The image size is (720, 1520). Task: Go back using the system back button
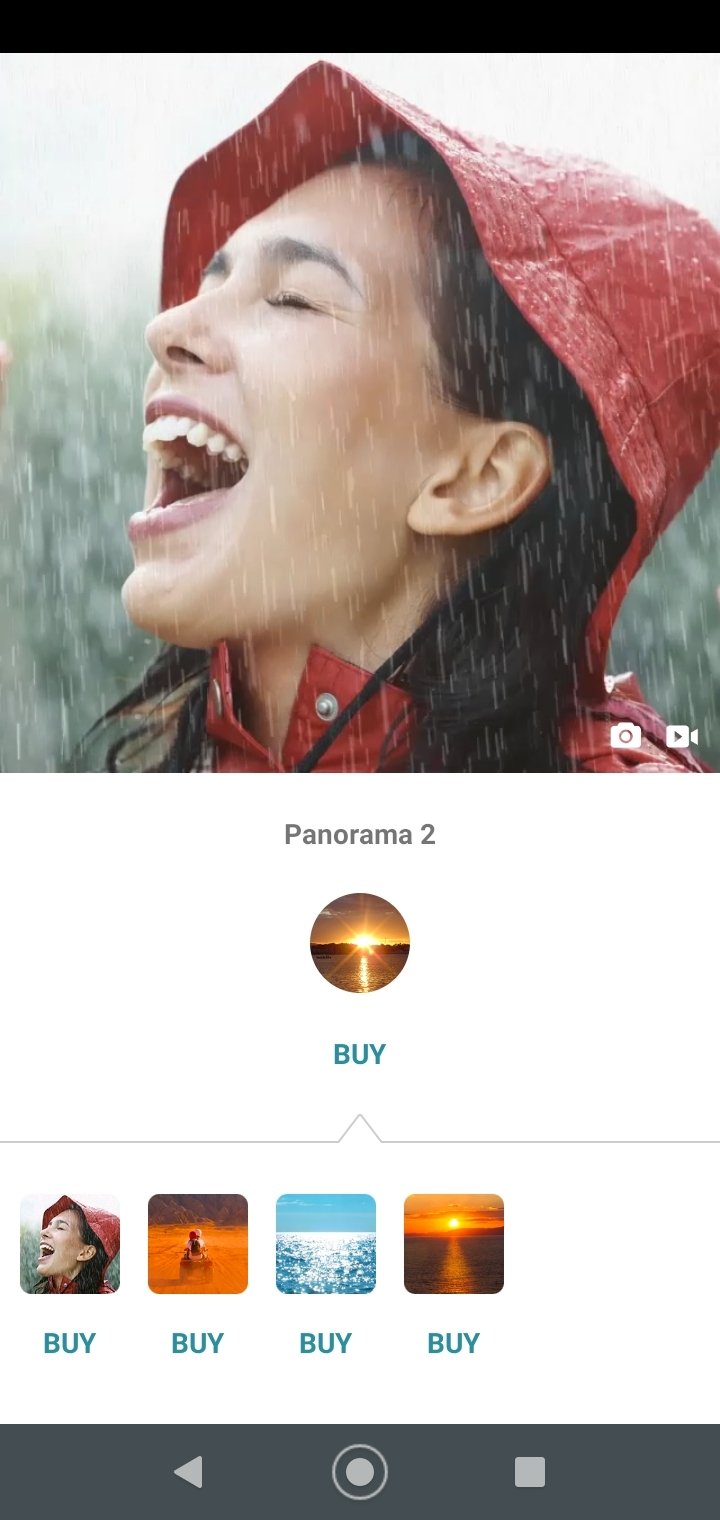[188, 1472]
